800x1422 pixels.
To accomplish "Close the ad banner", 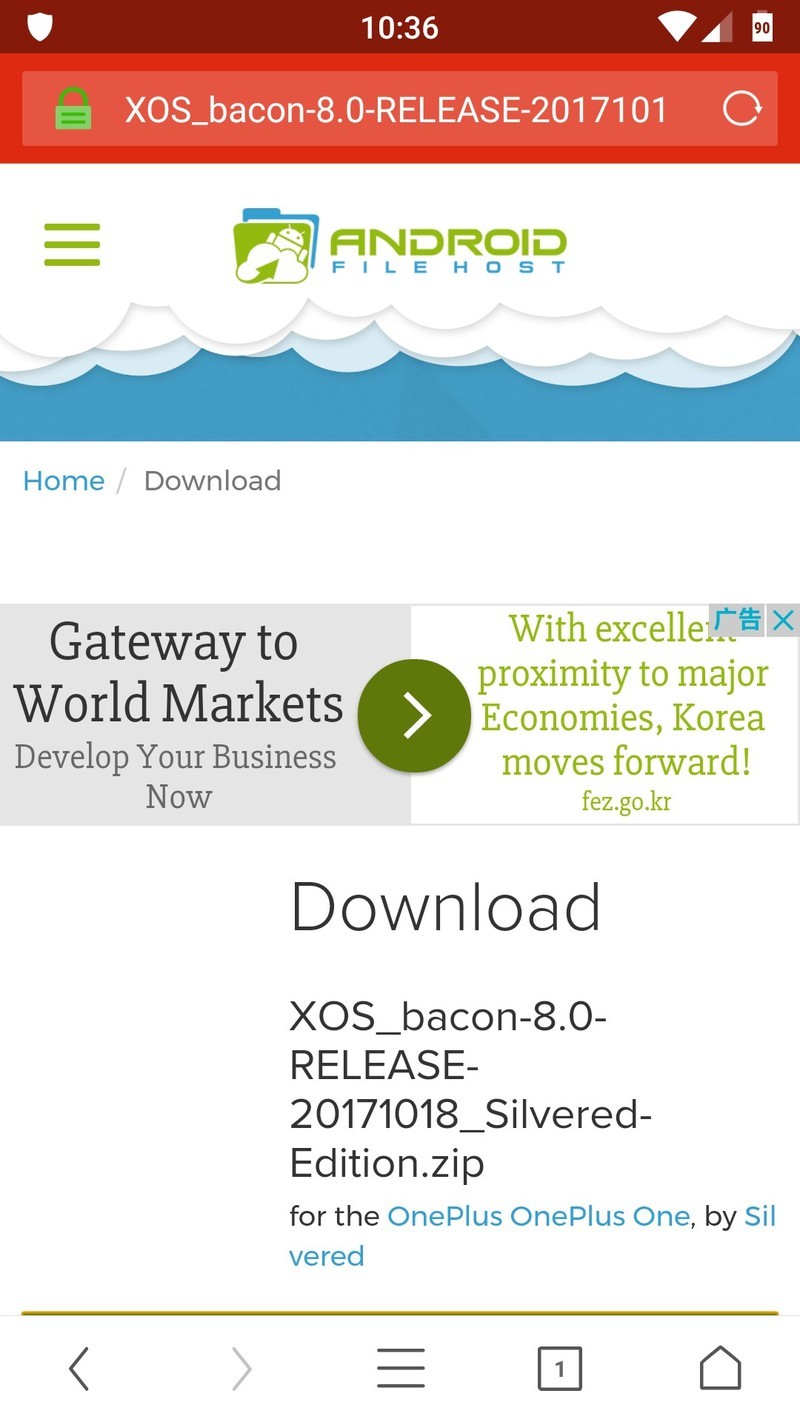I will (784, 620).
